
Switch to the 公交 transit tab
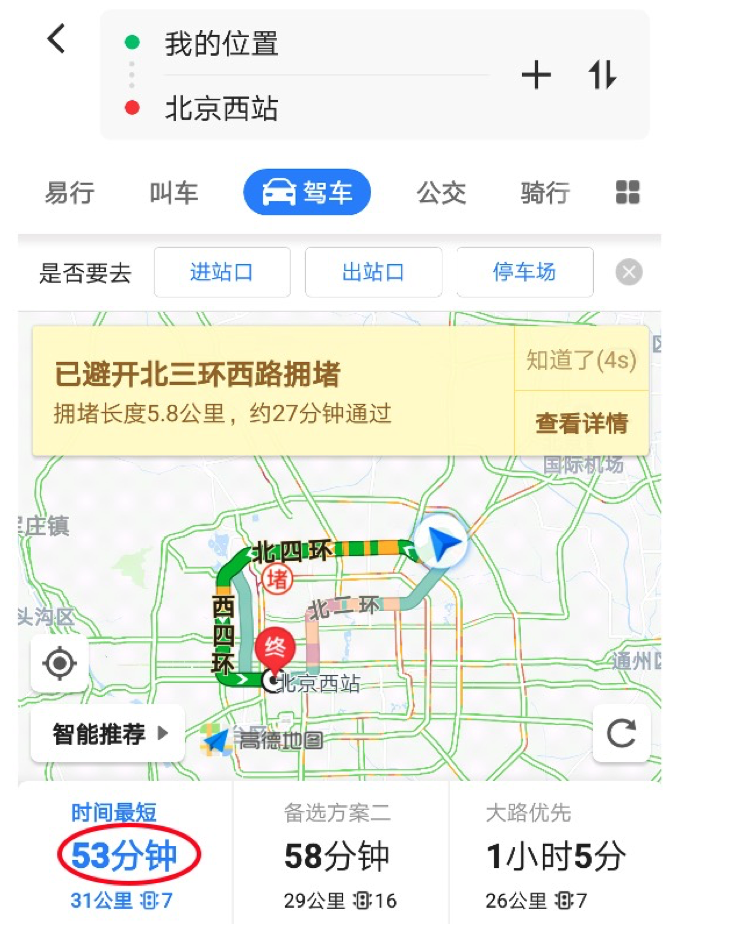pyautogui.click(x=442, y=193)
